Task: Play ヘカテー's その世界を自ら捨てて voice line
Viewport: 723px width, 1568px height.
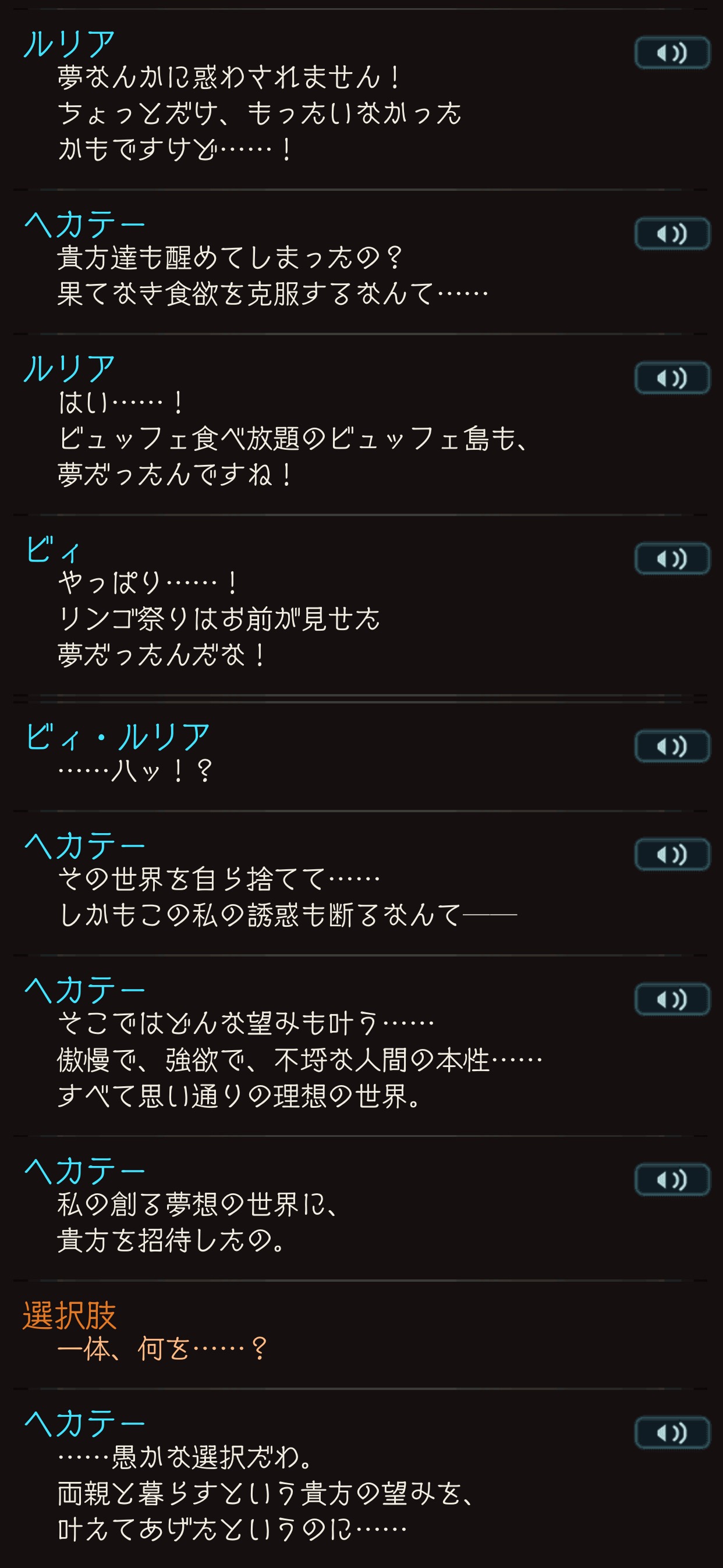Action: pos(672,855)
